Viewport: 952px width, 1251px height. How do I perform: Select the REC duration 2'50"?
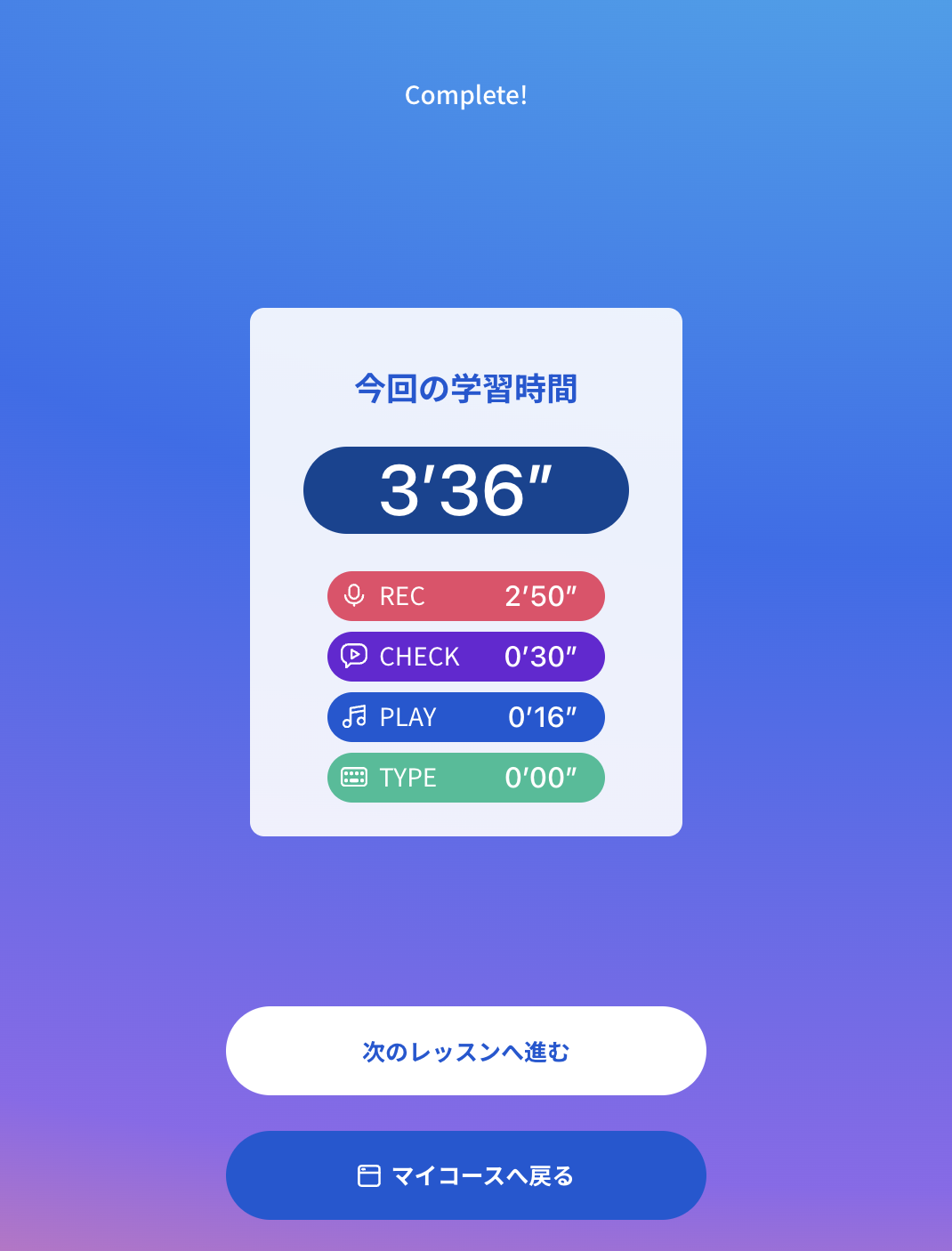[x=542, y=595]
